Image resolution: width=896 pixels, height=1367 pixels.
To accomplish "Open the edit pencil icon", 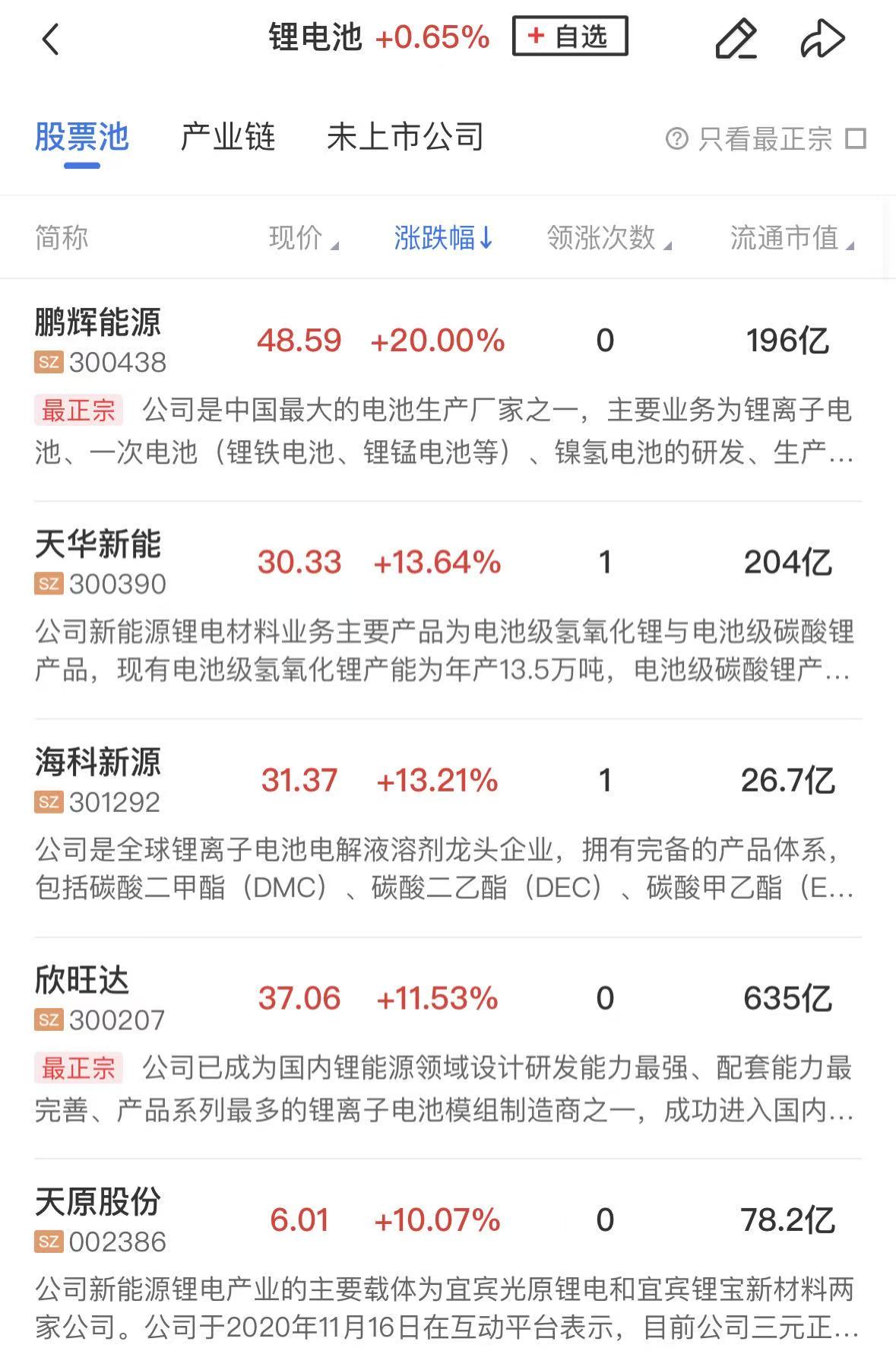I will pos(736,39).
